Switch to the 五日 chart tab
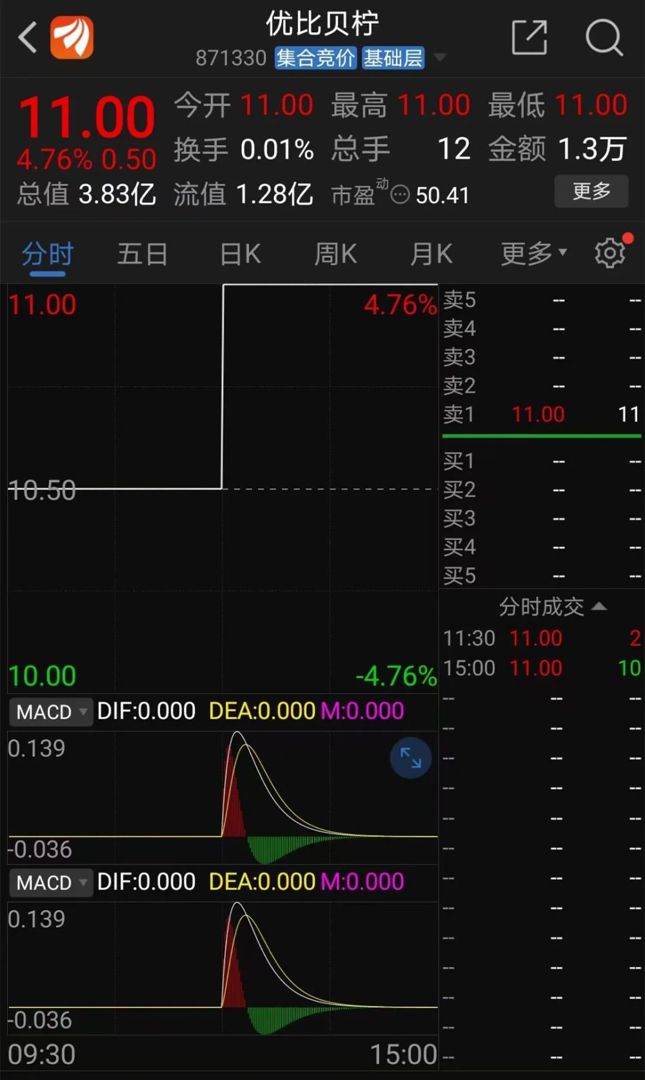 coord(143,254)
